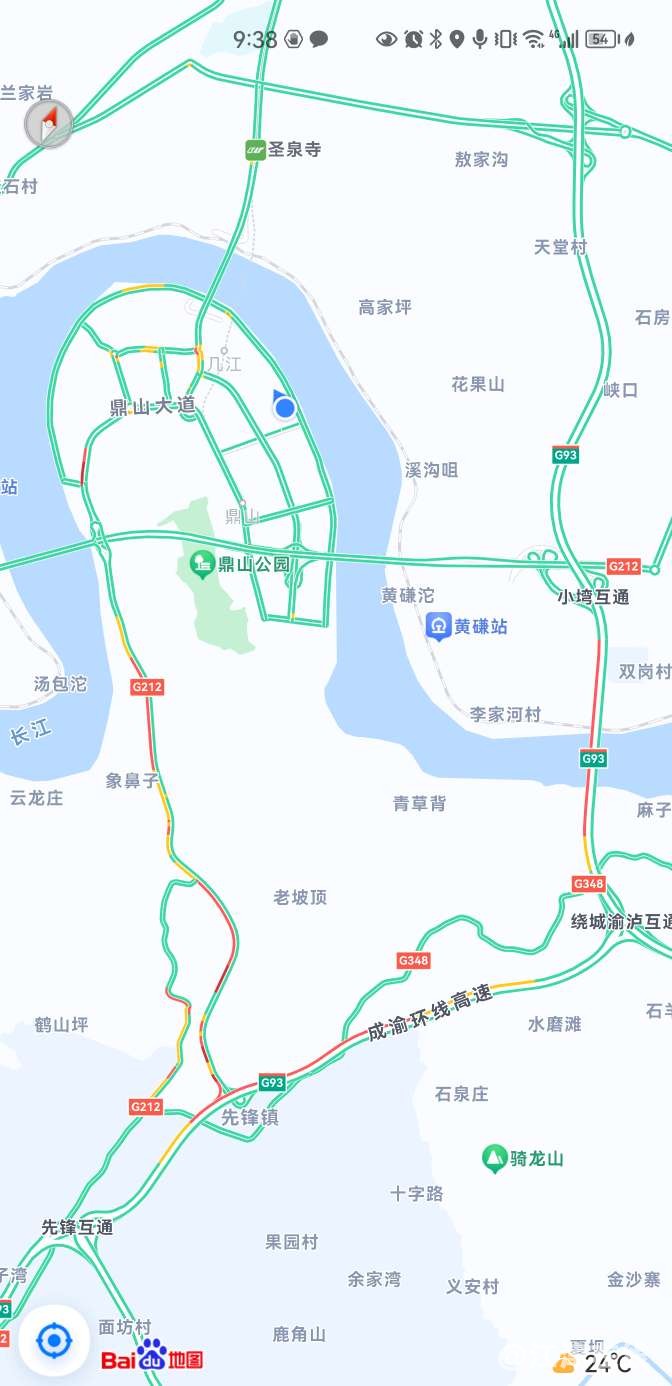The image size is (672, 1386).
Task: Open the 鼎山公园 park marker
Action: [202, 564]
